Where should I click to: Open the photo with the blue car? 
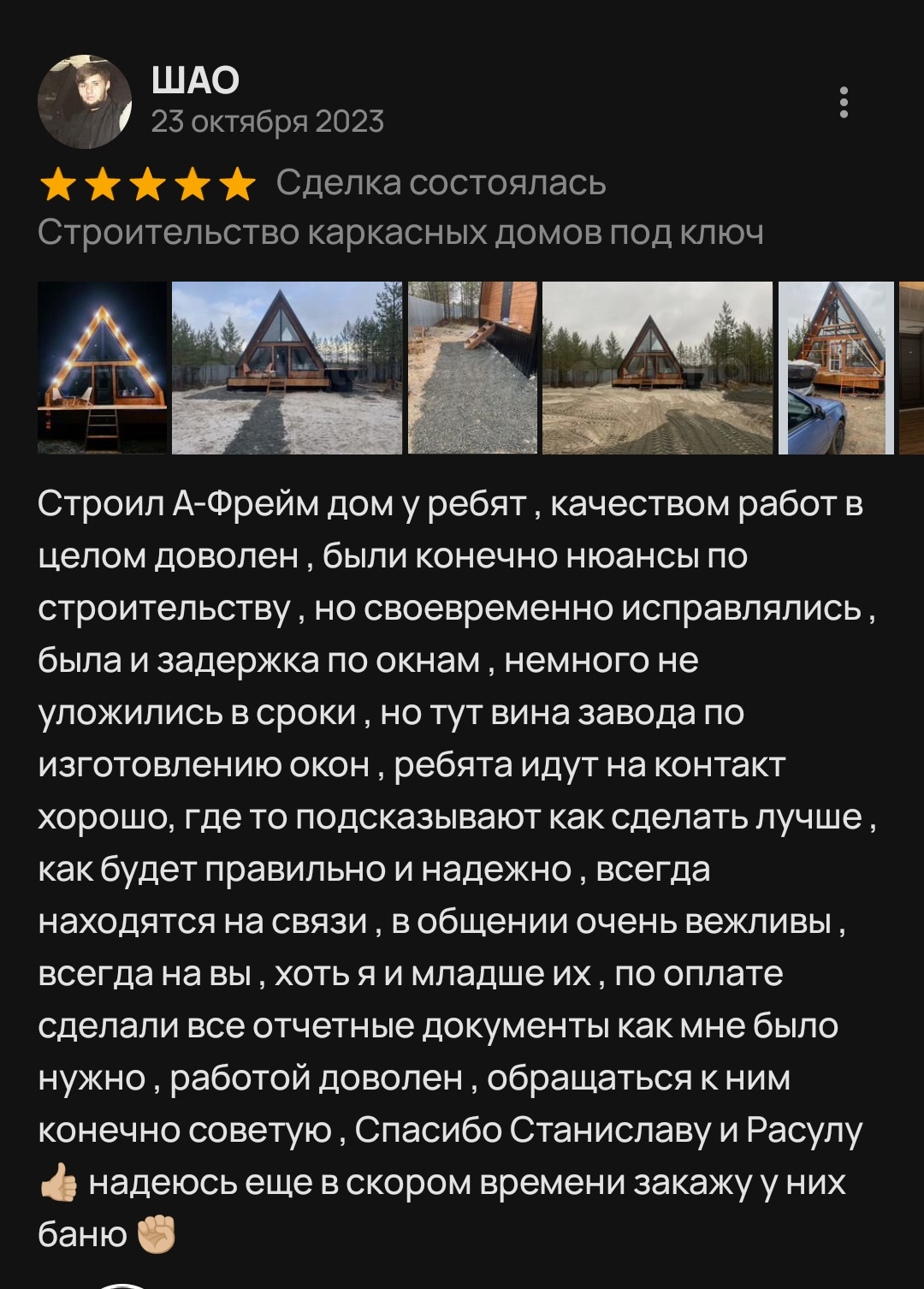836,368
